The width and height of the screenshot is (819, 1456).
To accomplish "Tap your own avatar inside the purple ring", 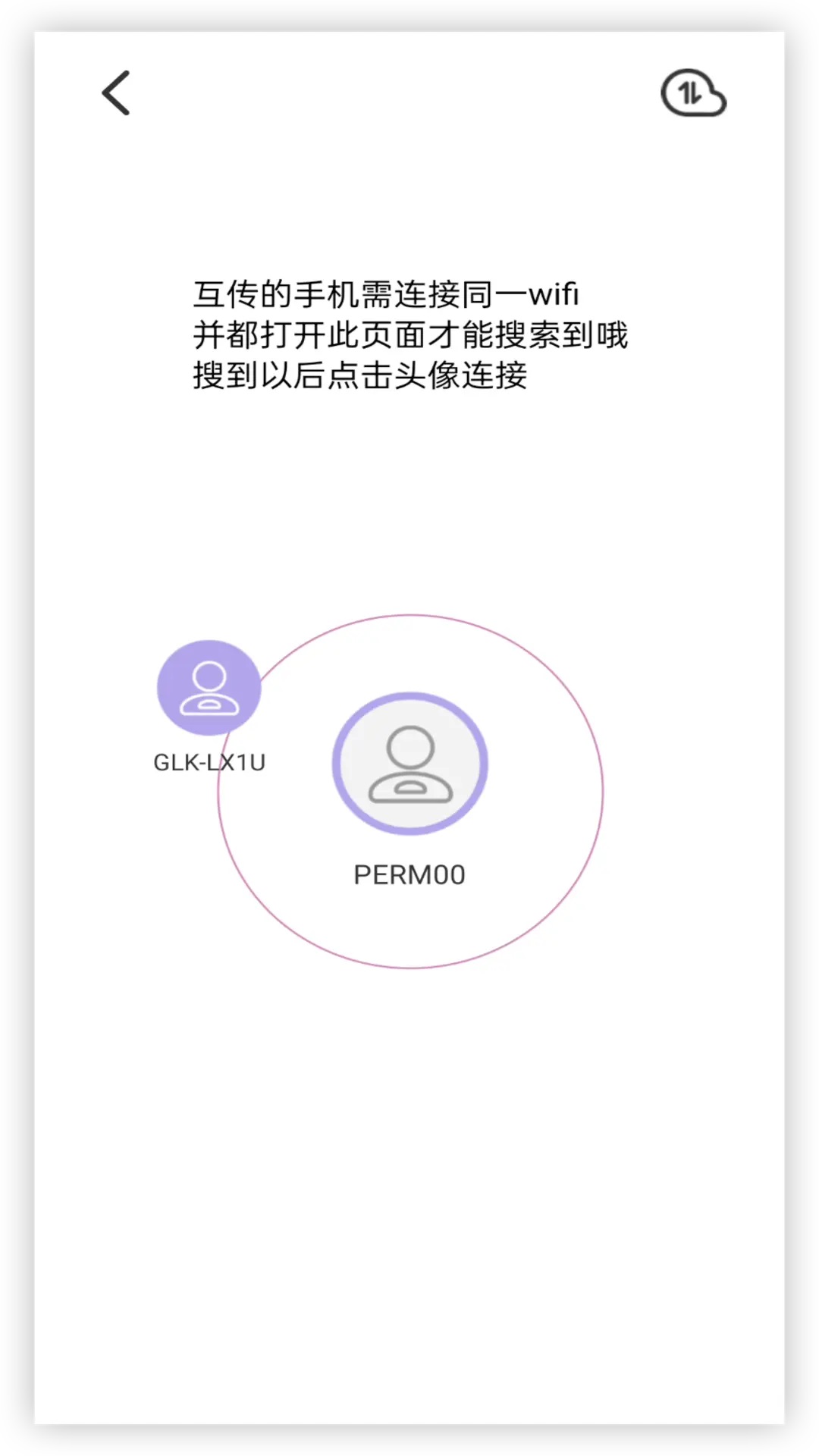I will tap(409, 762).
